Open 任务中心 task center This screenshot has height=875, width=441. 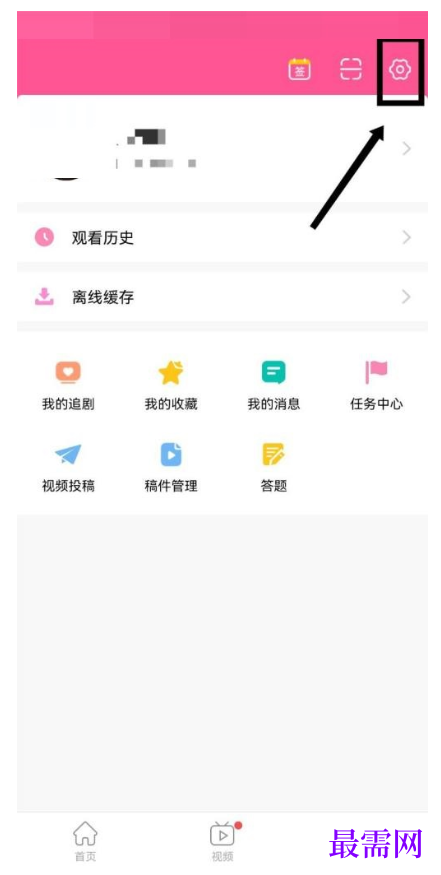click(x=376, y=386)
